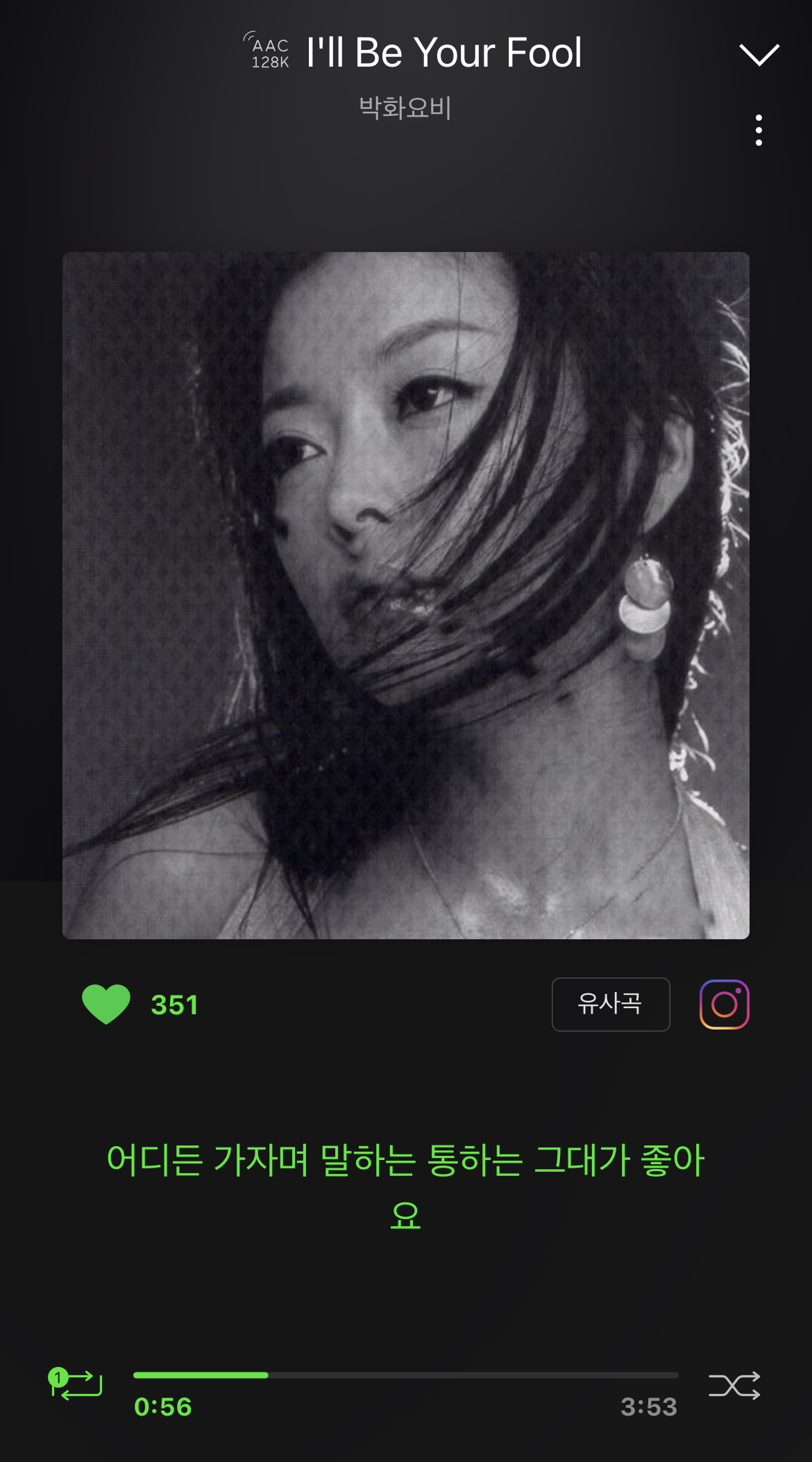Toggle the repeat-one mode icon
Image resolution: width=812 pixels, height=1462 pixels.
tap(76, 1384)
